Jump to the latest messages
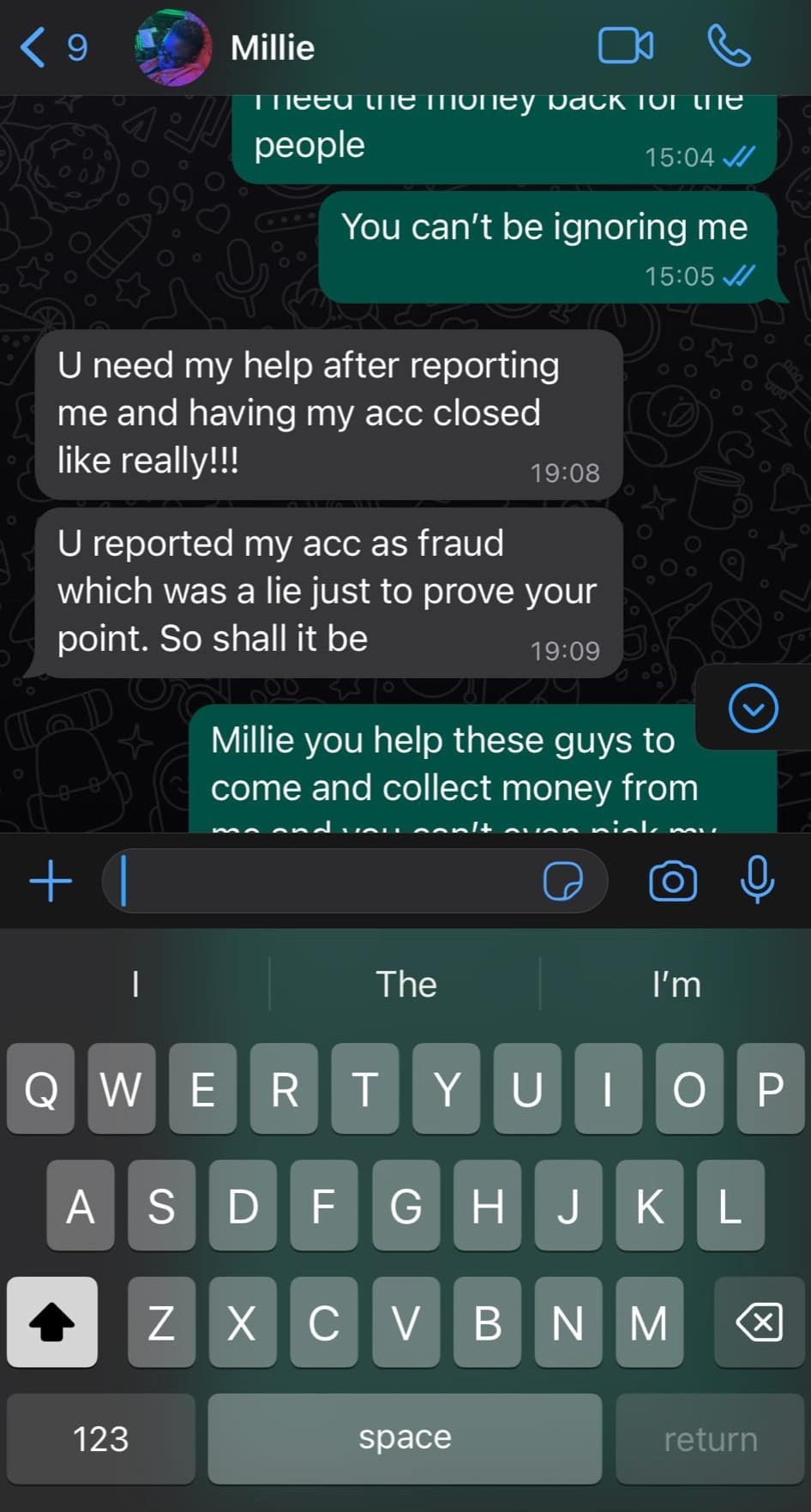Viewport: 811px width, 1512px height. pos(753,708)
